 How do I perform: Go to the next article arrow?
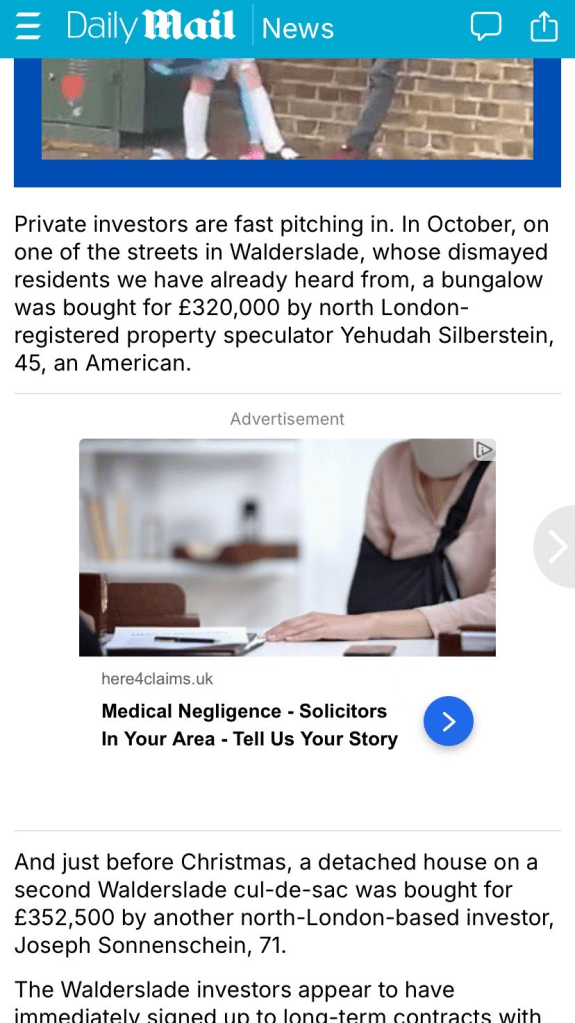(555, 547)
